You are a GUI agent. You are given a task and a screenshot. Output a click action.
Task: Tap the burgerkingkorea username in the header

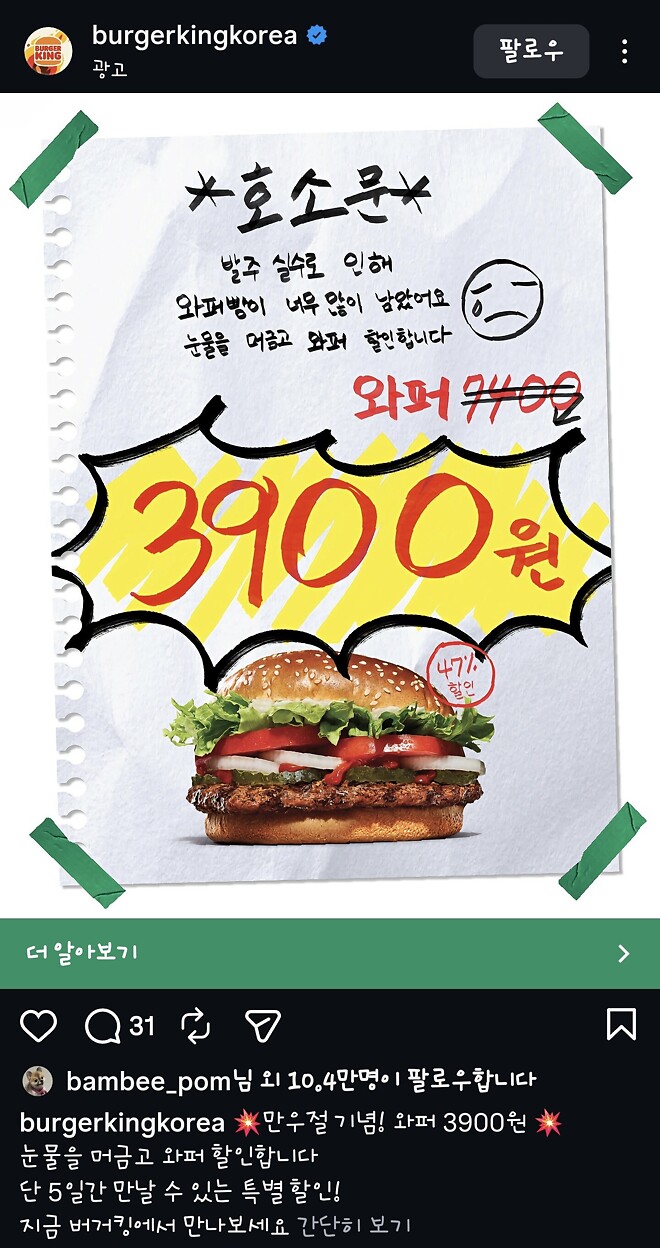coord(194,36)
